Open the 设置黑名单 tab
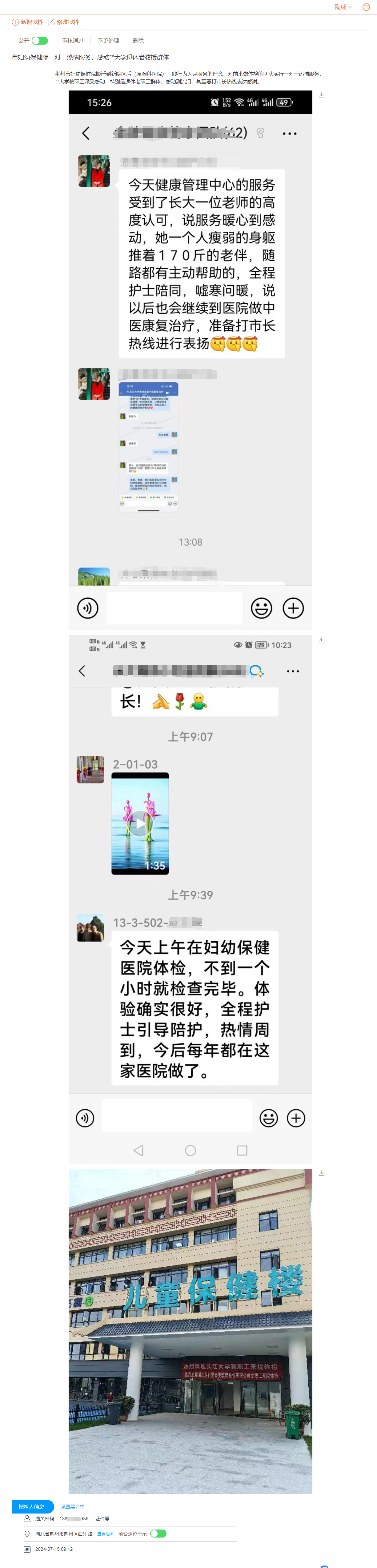The width and height of the screenshot is (377, 1568). coord(73,1506)
